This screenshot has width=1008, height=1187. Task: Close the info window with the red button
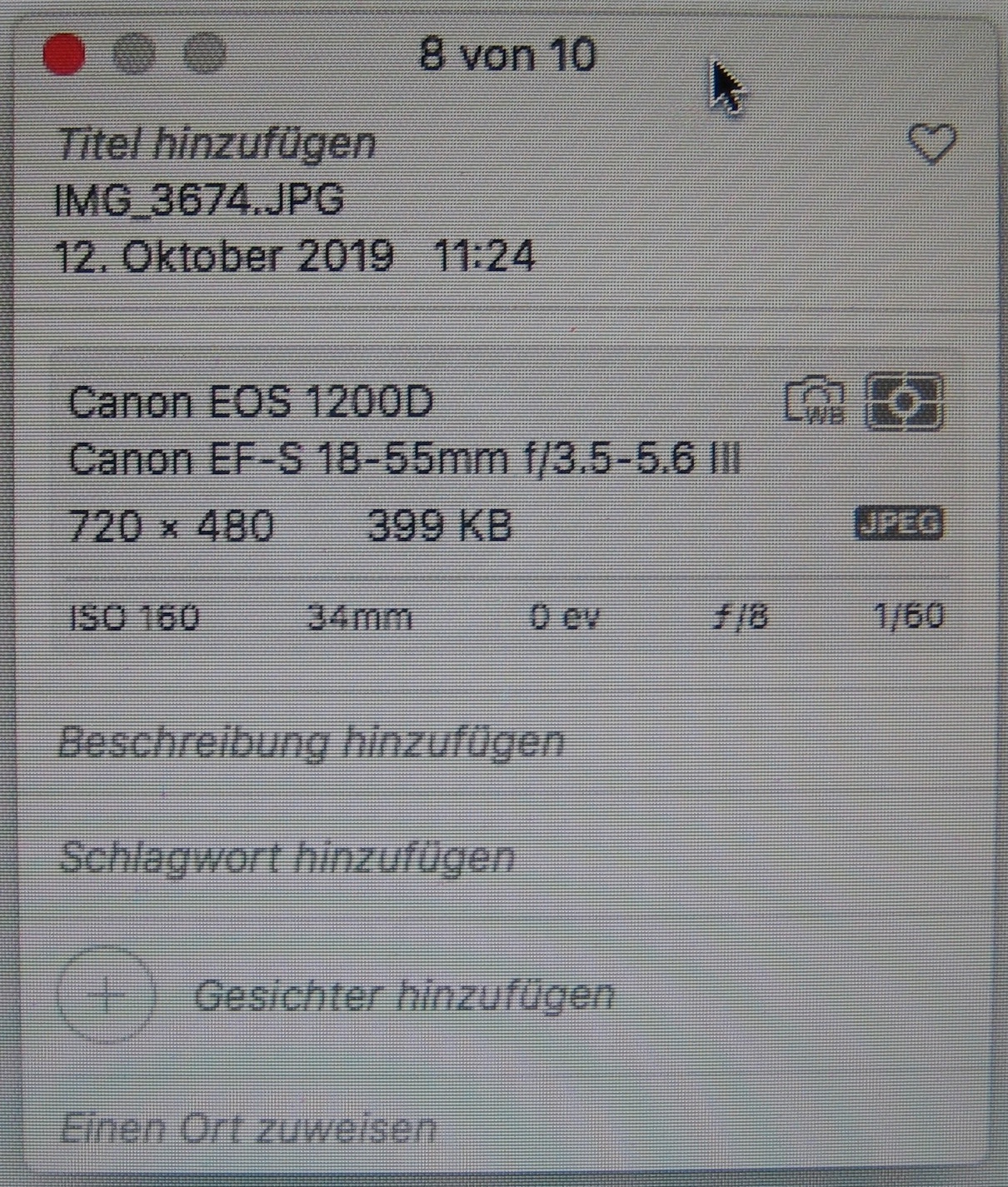64,55
